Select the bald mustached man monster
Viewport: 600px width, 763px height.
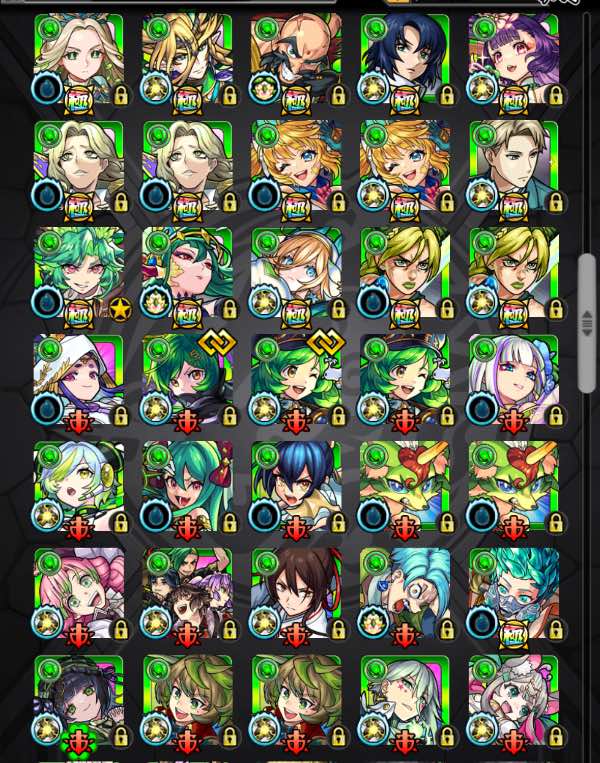tap(296, 58)
